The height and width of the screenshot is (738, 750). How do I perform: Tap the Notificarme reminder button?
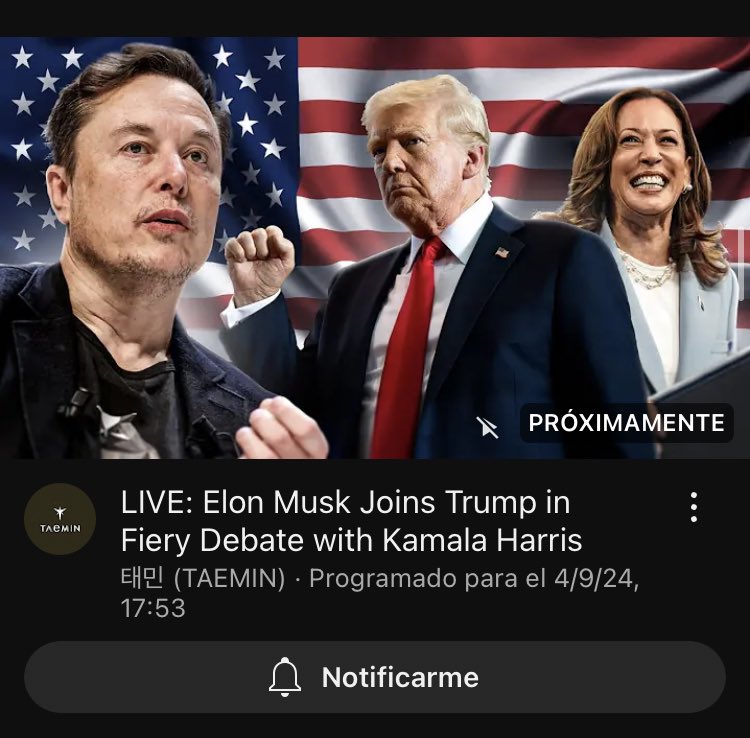[375, 677]
